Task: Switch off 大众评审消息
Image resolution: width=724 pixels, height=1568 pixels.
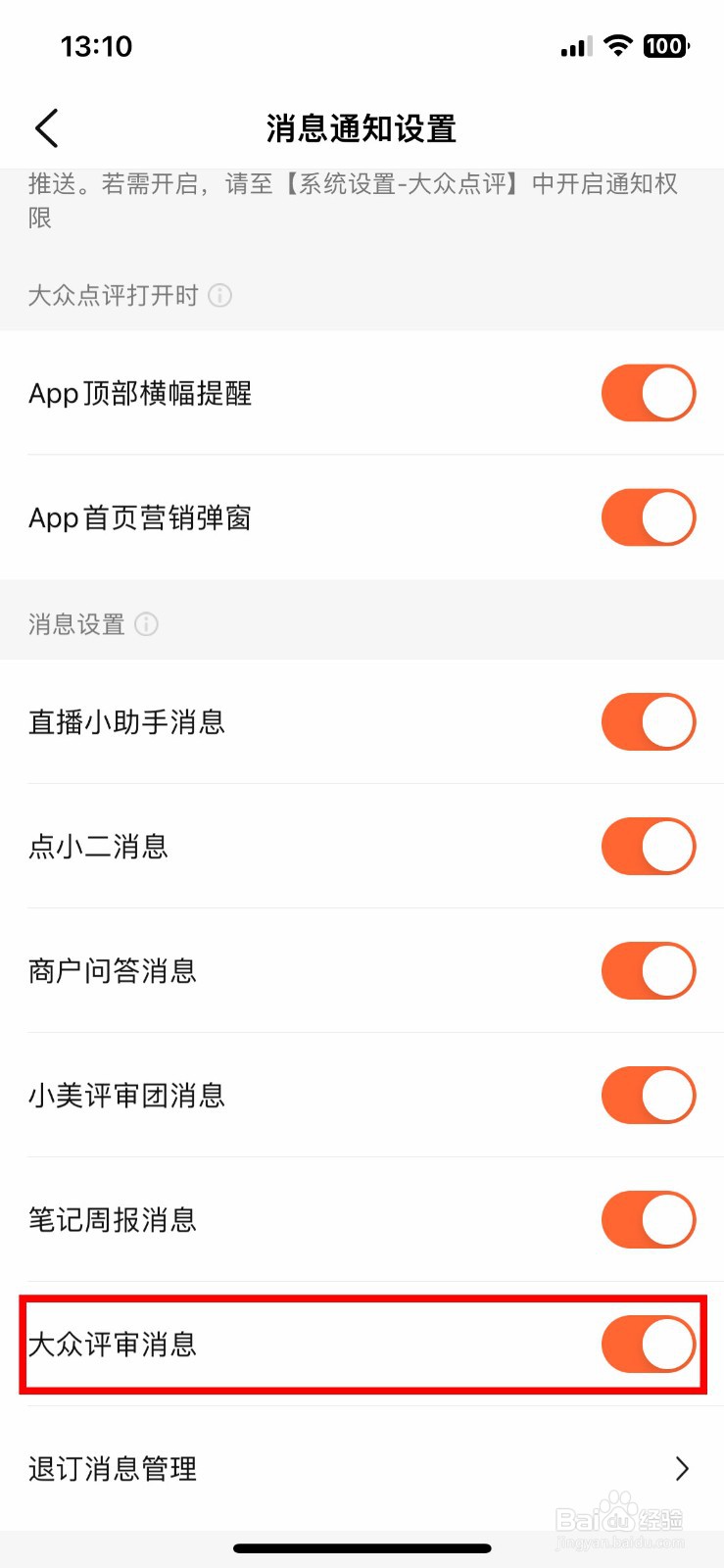Action: (x=649, y=1344)
